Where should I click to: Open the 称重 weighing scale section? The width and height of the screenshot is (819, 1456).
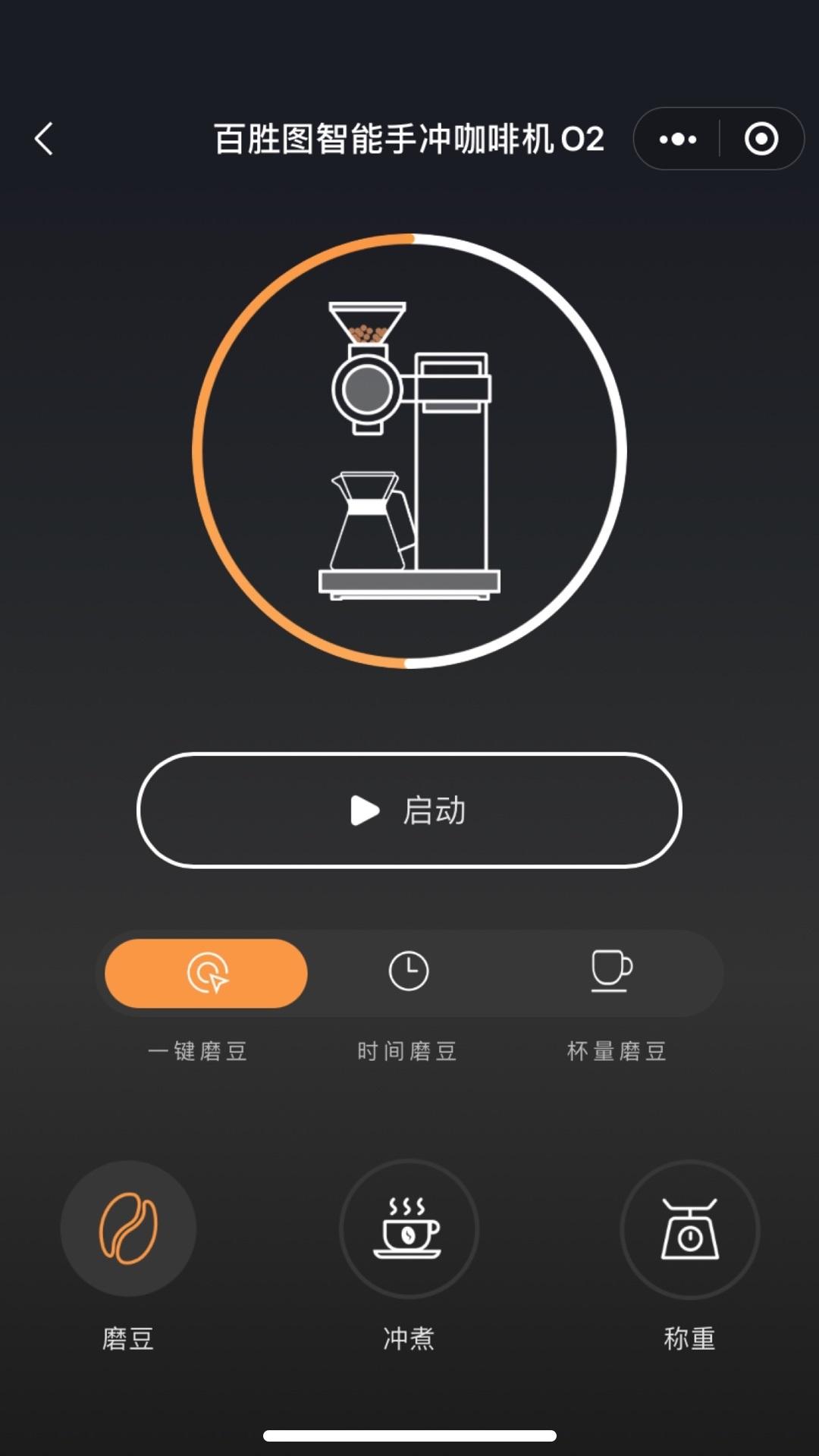689,1228
